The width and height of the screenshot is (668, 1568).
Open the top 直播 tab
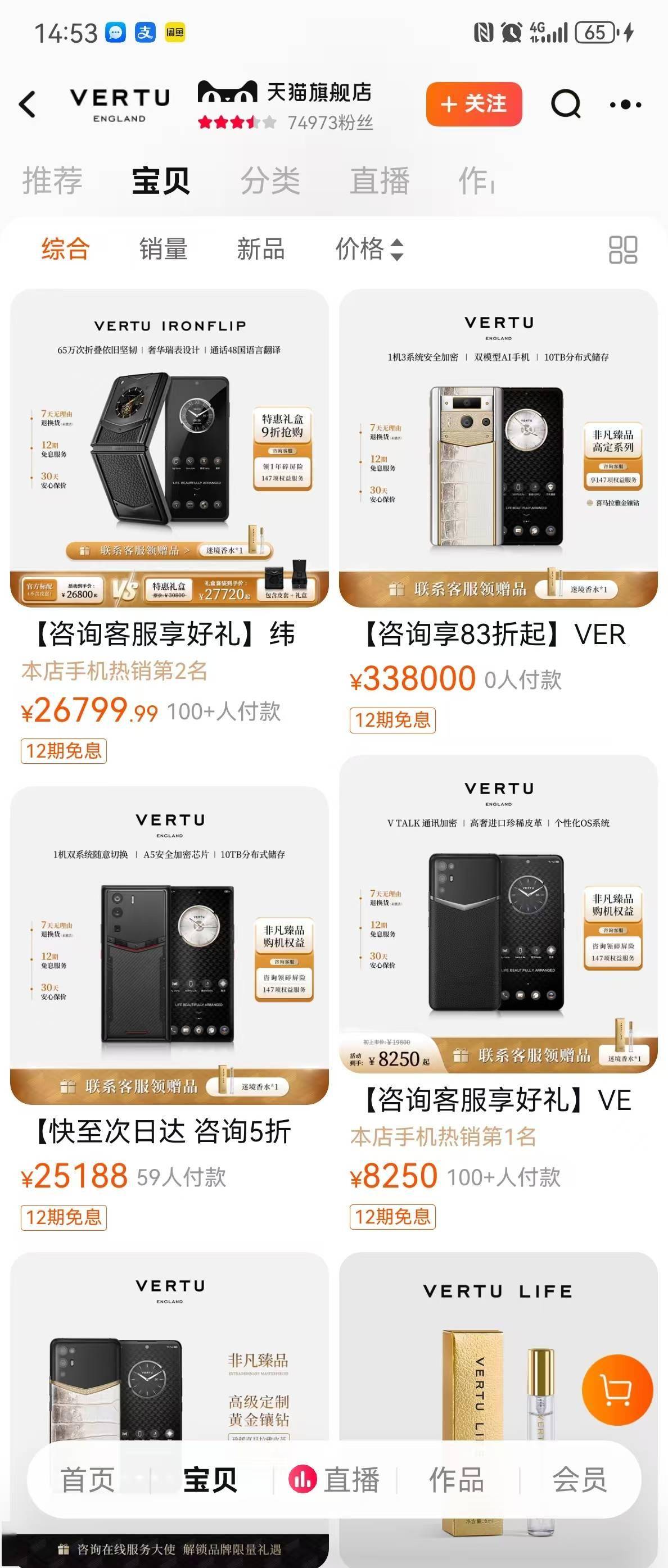tap(380, 181)
